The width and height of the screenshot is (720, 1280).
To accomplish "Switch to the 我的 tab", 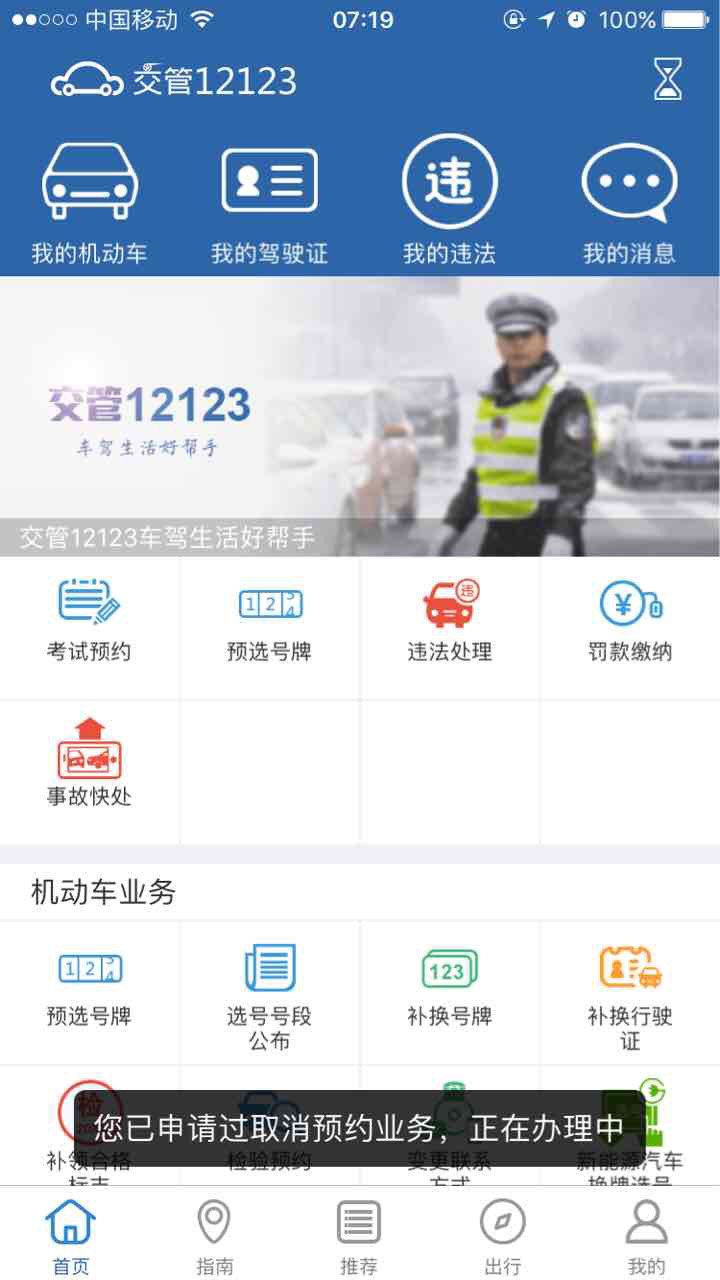I will point(646,1236).
